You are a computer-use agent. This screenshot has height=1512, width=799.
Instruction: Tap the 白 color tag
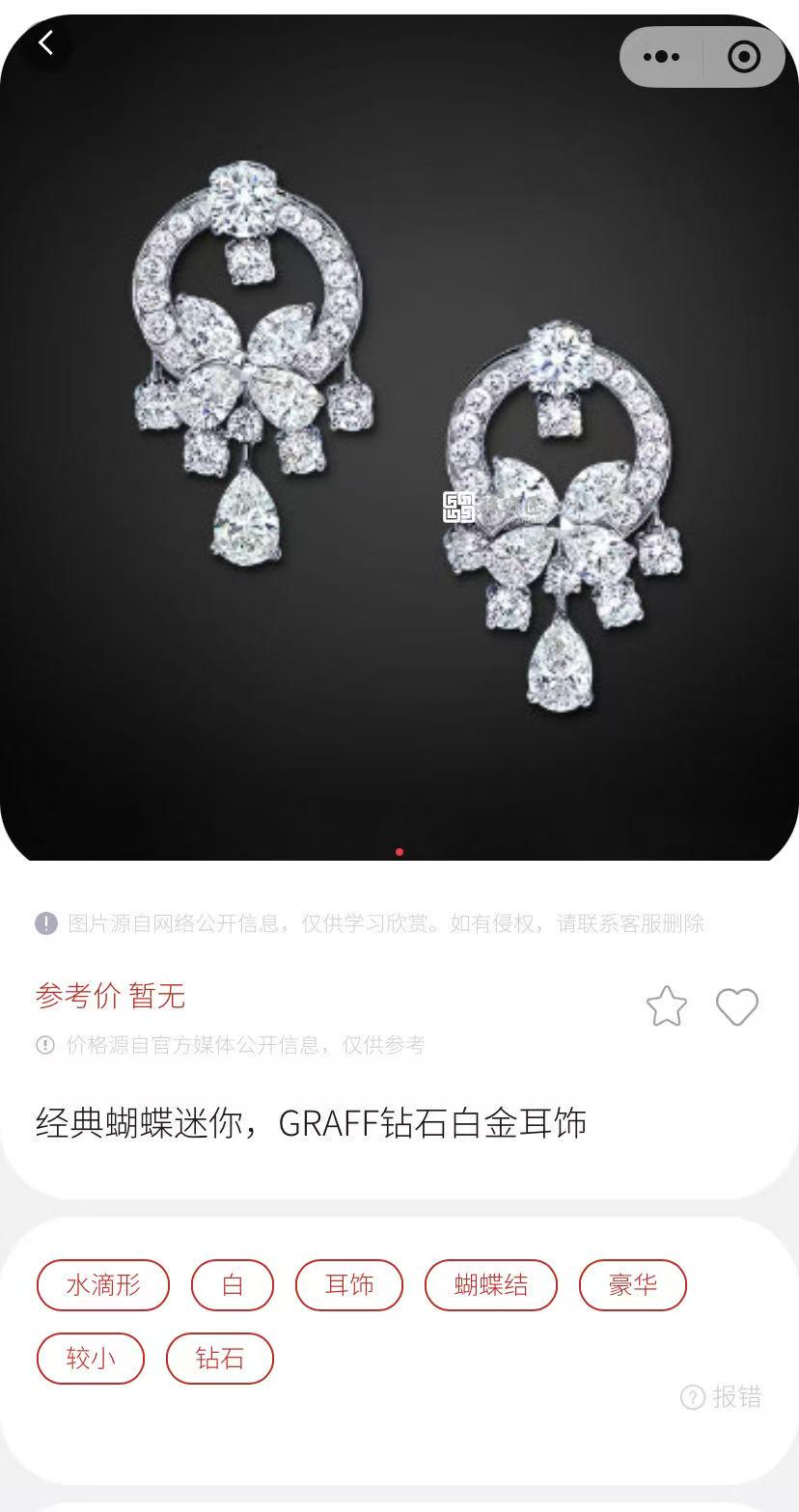tap(233, 1285)
